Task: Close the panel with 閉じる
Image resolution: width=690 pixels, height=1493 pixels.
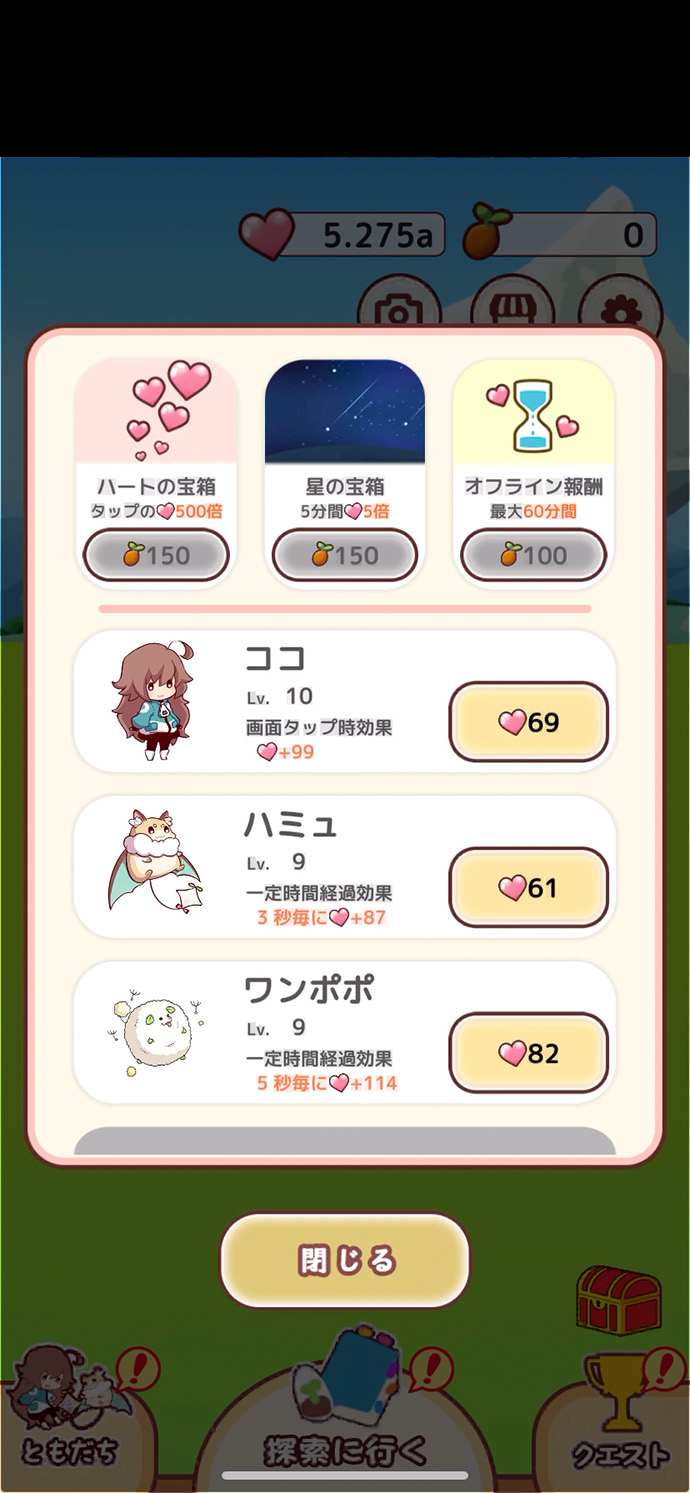Action: click(345, 1260)
